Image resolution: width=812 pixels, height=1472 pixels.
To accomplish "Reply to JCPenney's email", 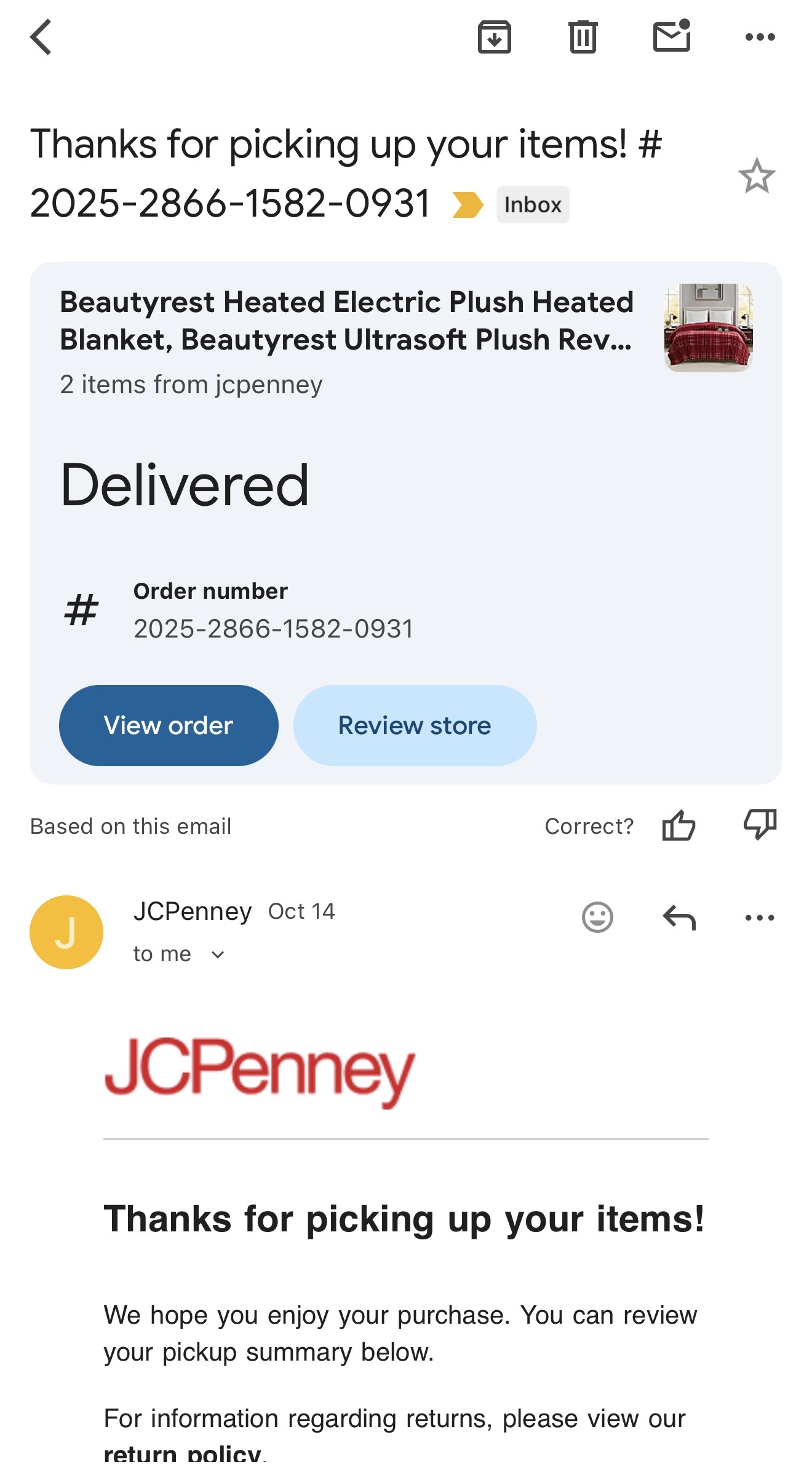I will pyautogui.click(x=679, y=918).
